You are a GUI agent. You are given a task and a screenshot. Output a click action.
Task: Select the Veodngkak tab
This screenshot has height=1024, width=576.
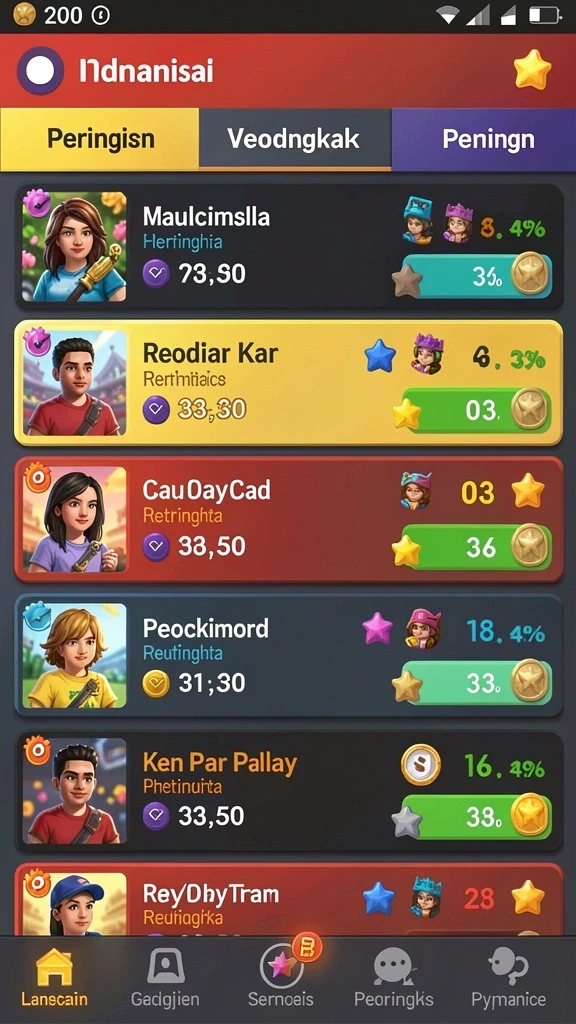click(x=295, y=139)
